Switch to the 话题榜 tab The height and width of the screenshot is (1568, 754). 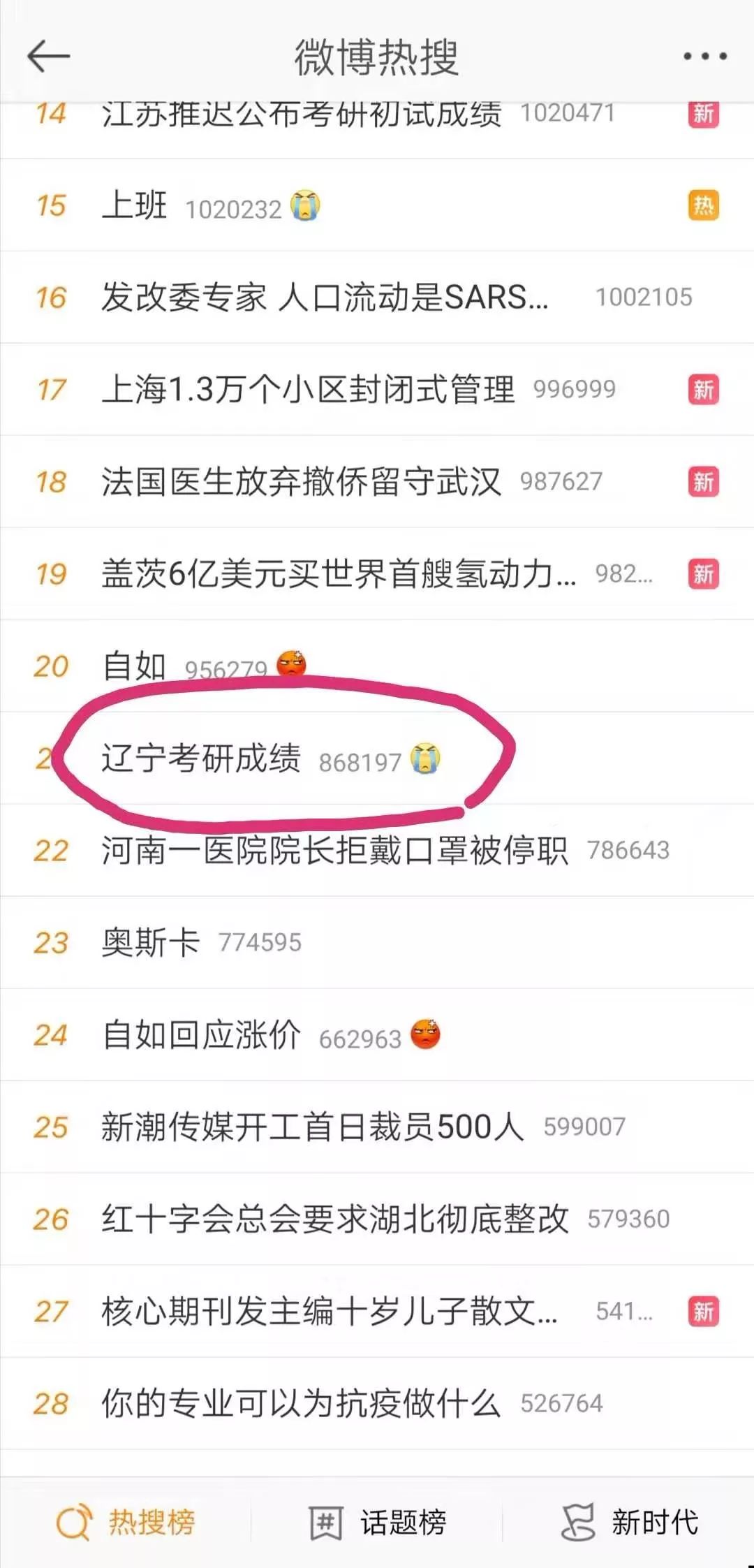377,1523
